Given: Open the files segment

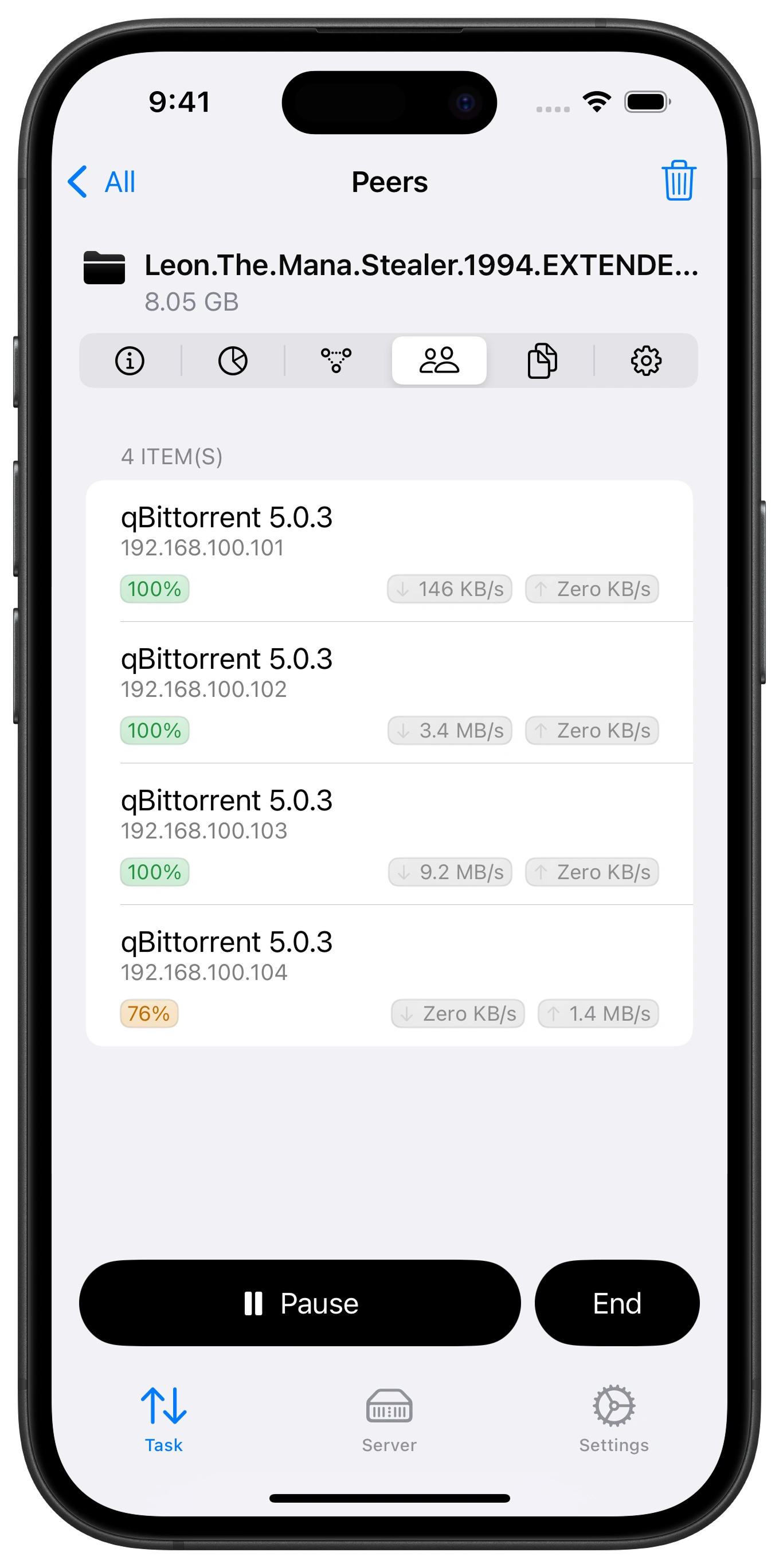Looking at the screenshot, I should coord(542,360).
